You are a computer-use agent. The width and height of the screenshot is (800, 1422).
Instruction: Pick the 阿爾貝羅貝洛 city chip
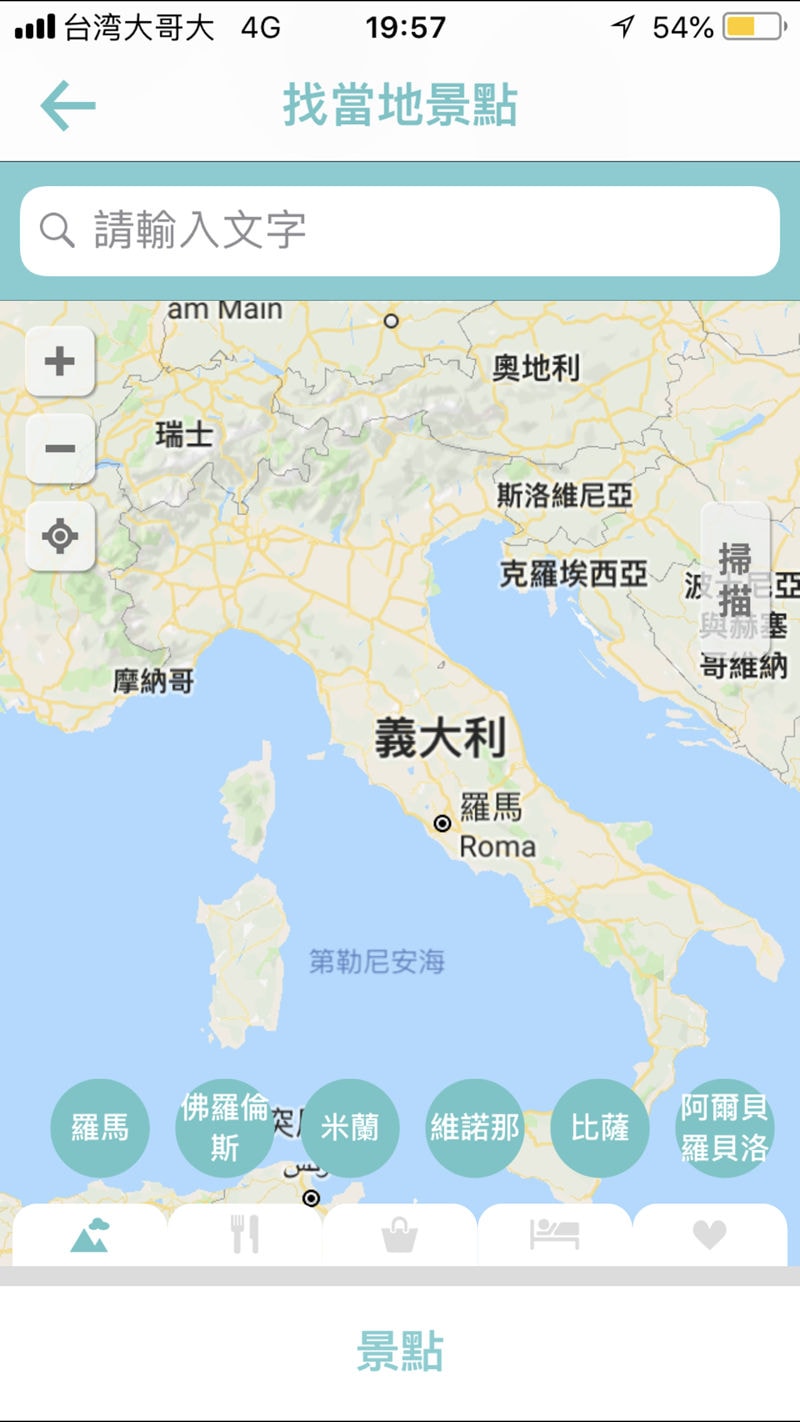point(725,1128)
